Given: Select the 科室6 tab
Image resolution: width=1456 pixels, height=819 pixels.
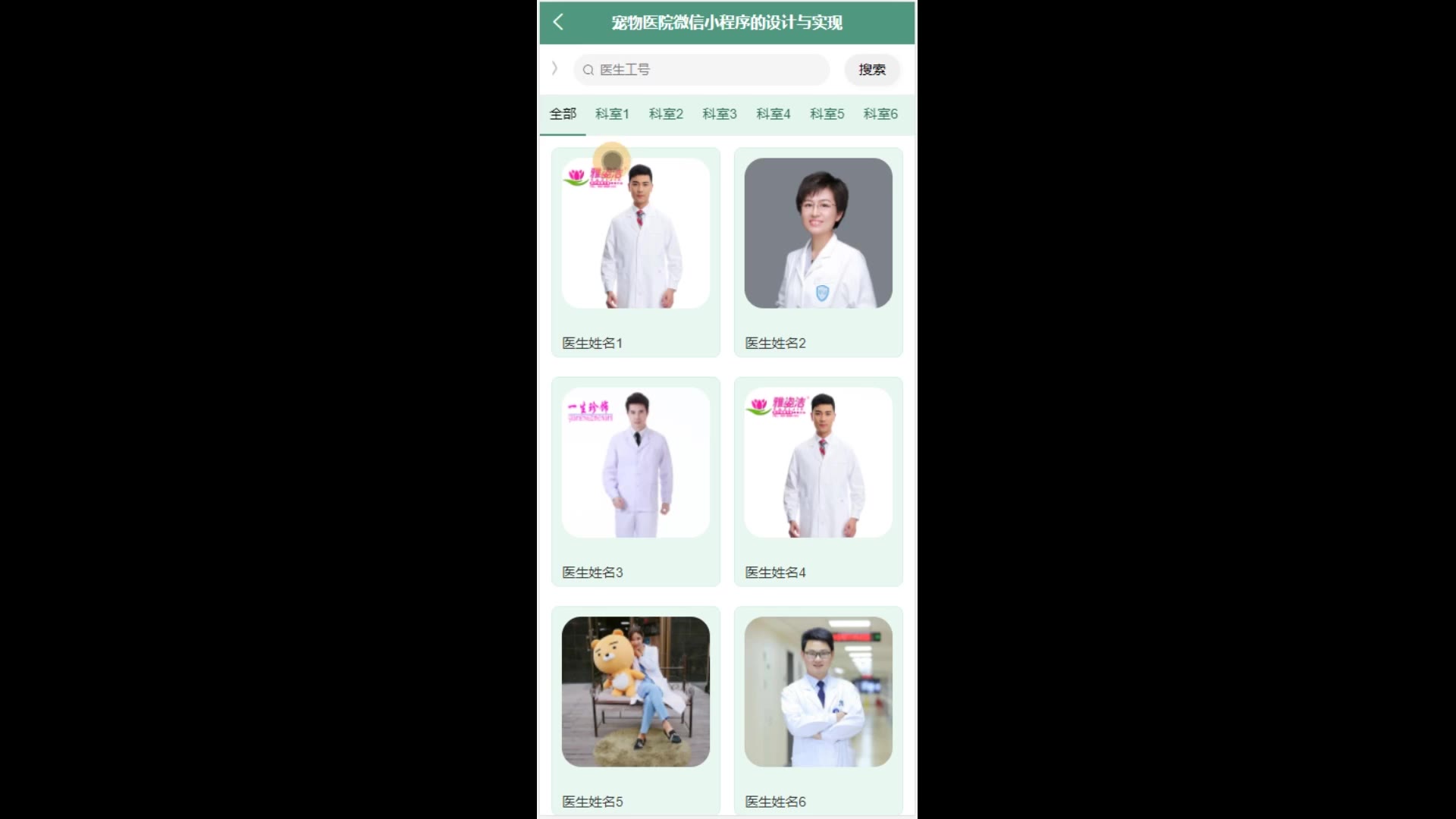Looking at the screenshot, I should (x=880, y=114).
